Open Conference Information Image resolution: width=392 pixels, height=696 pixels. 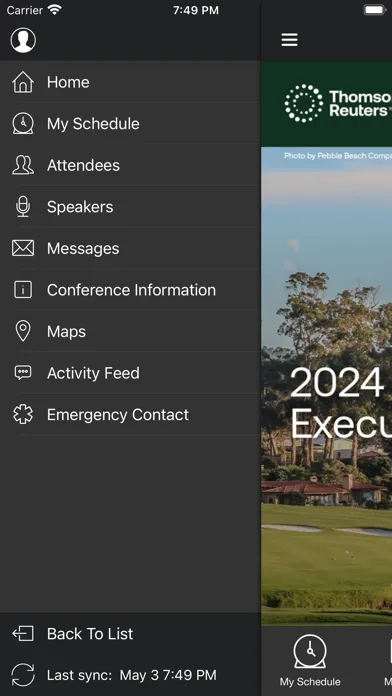tap(130, 290)
